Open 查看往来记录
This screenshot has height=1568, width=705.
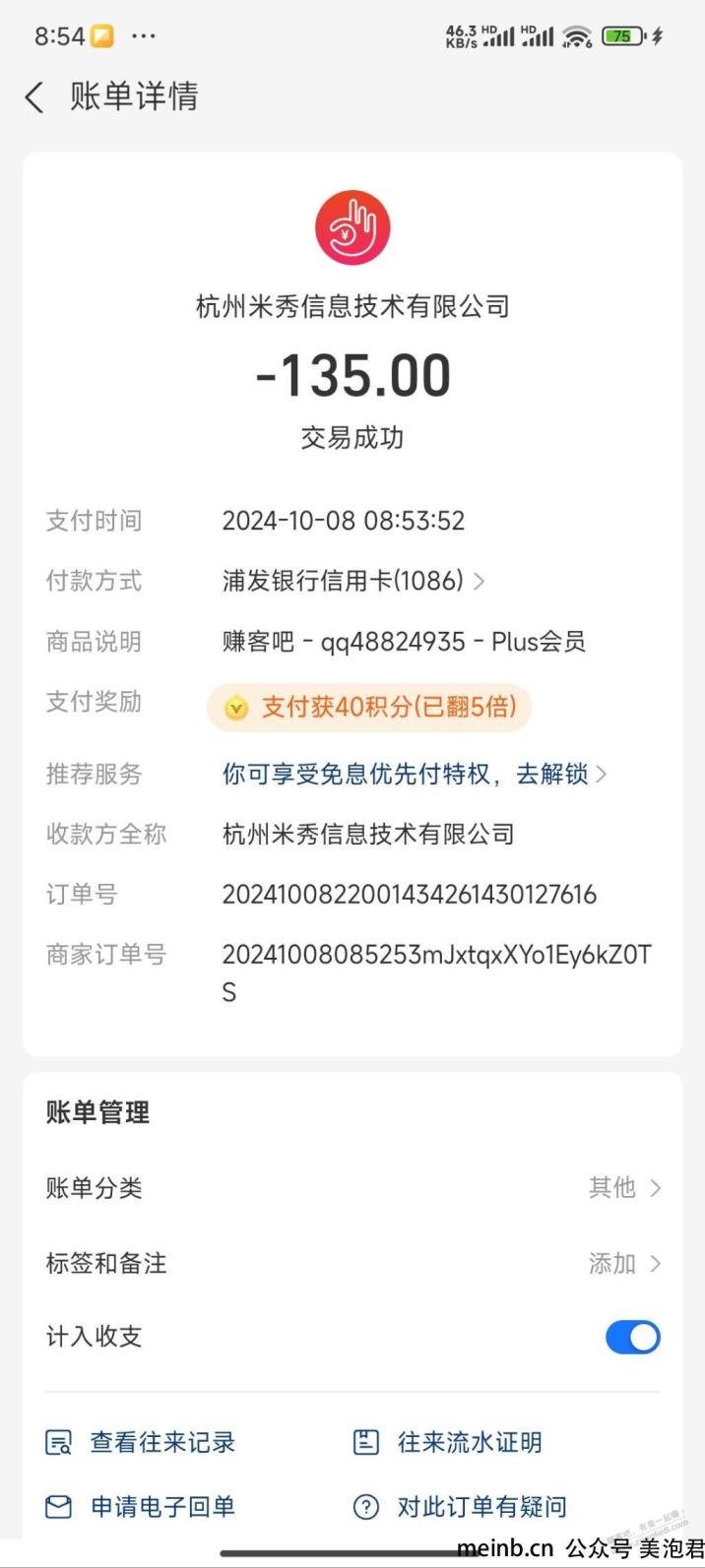141,1442
